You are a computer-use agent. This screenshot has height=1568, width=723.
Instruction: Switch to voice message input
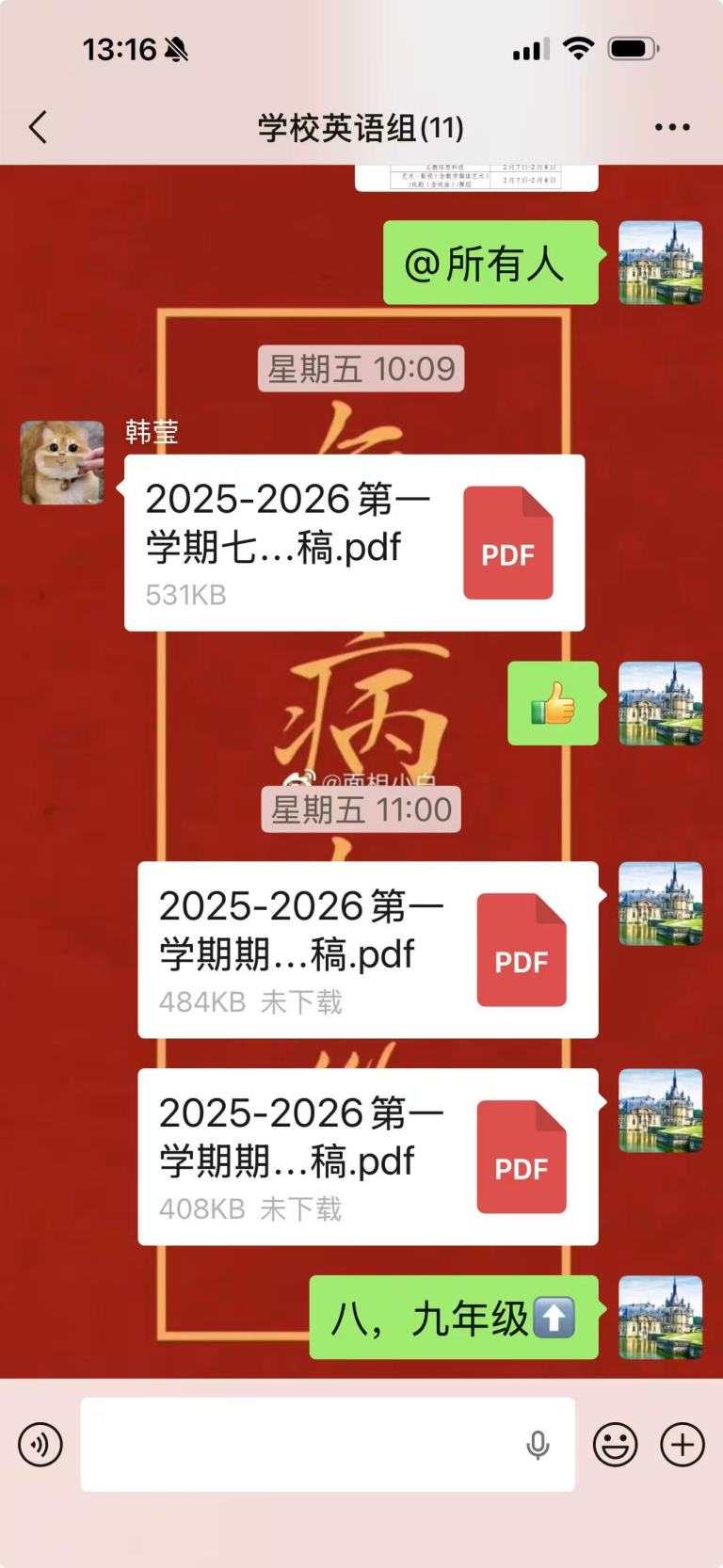click(40, 1445)
